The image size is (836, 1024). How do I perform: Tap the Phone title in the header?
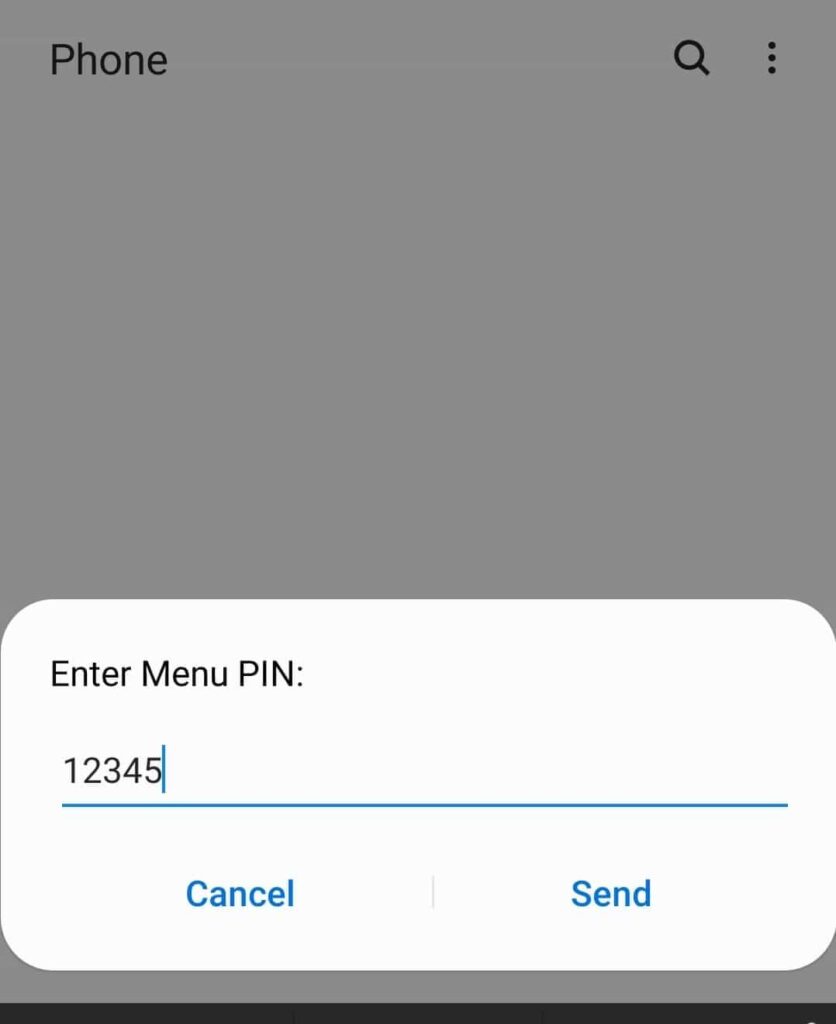pyautogui.click(x=108, y=60)
